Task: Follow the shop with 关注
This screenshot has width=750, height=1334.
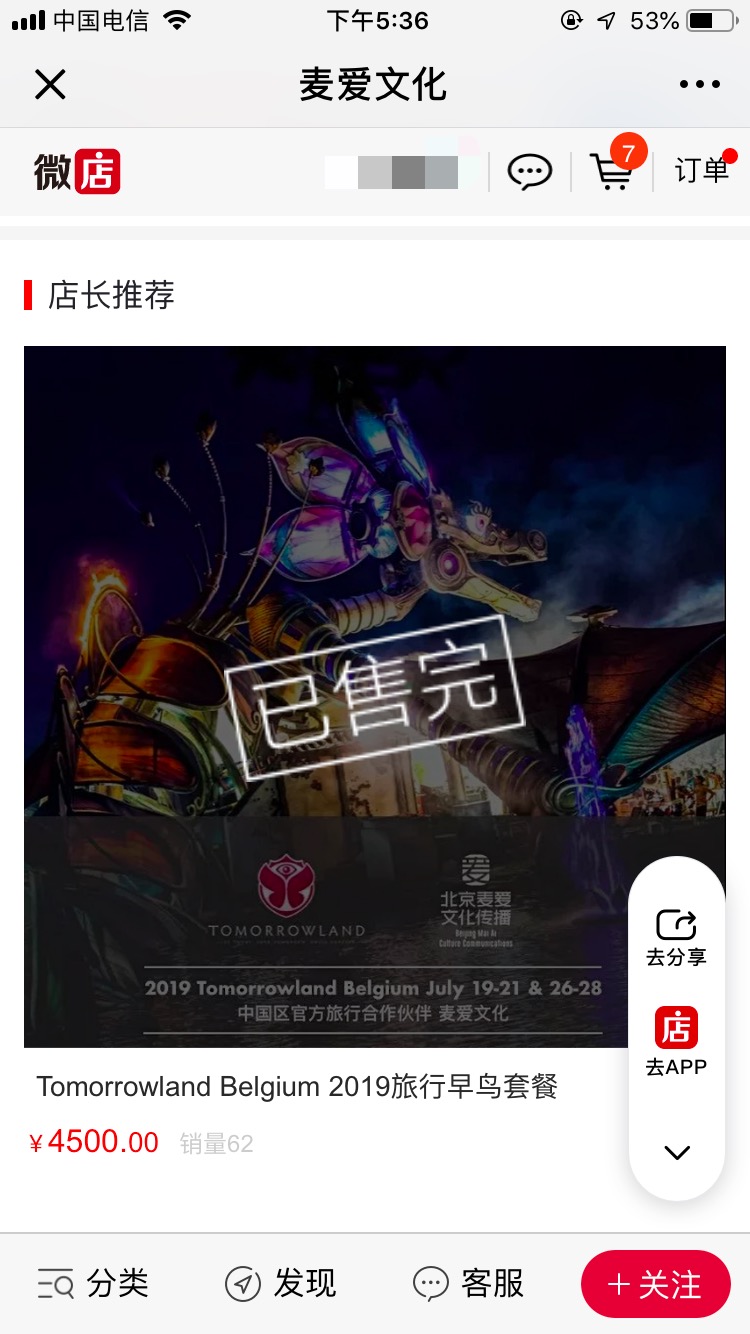Action: point(655,1285)
